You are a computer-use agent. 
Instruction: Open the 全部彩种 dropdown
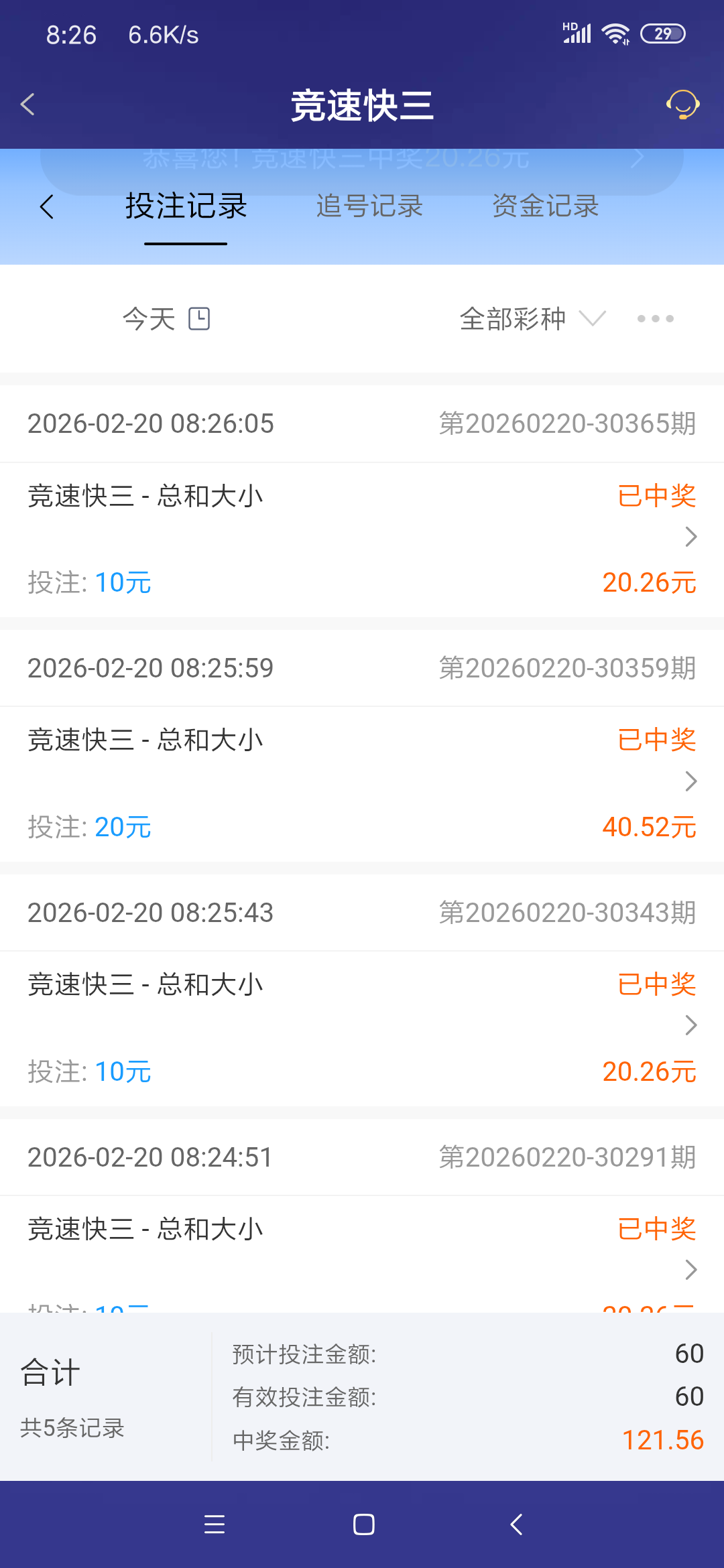[529, 318]
